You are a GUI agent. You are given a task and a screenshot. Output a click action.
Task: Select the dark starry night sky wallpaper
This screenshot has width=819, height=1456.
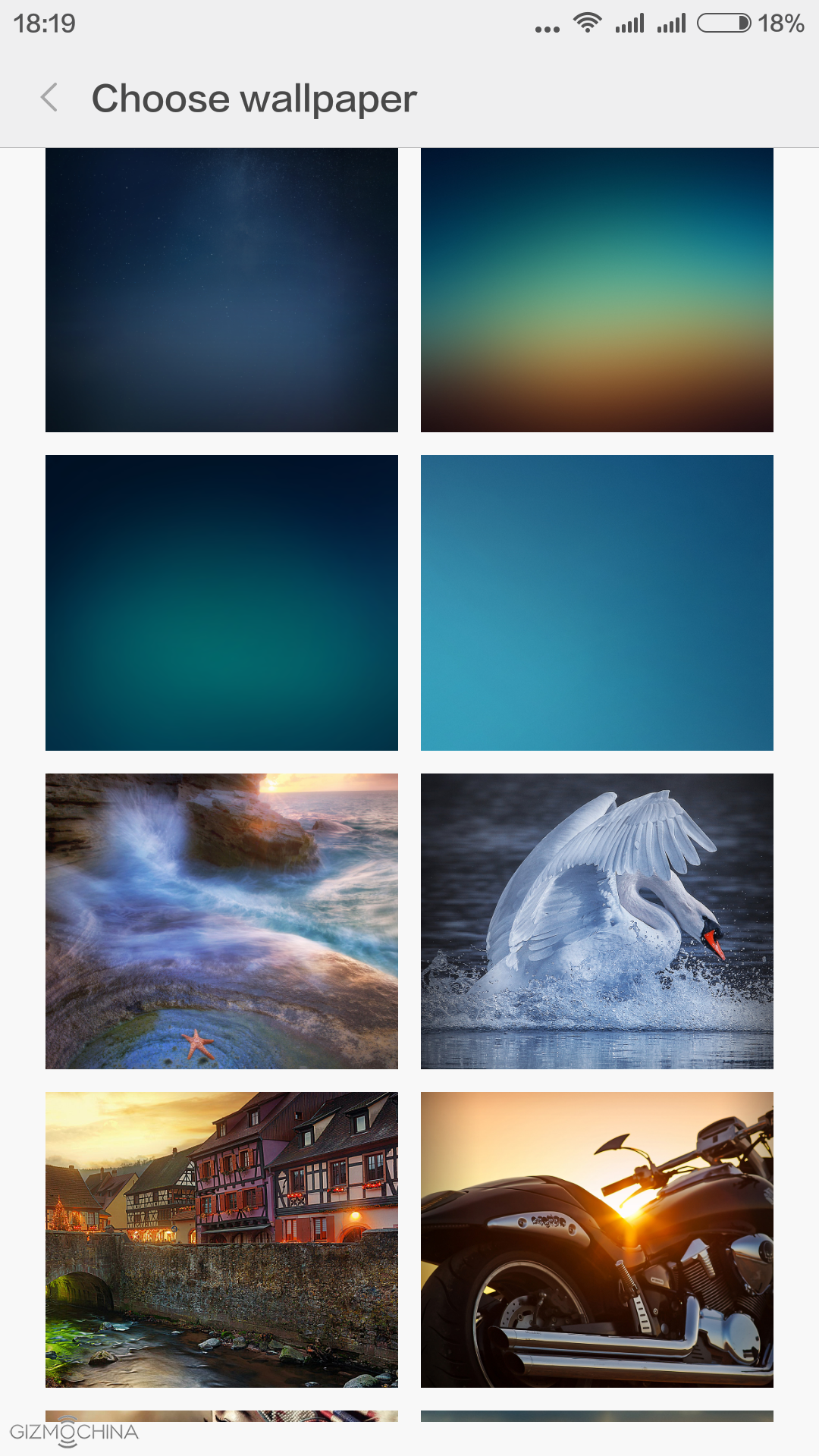coord(221,290)
